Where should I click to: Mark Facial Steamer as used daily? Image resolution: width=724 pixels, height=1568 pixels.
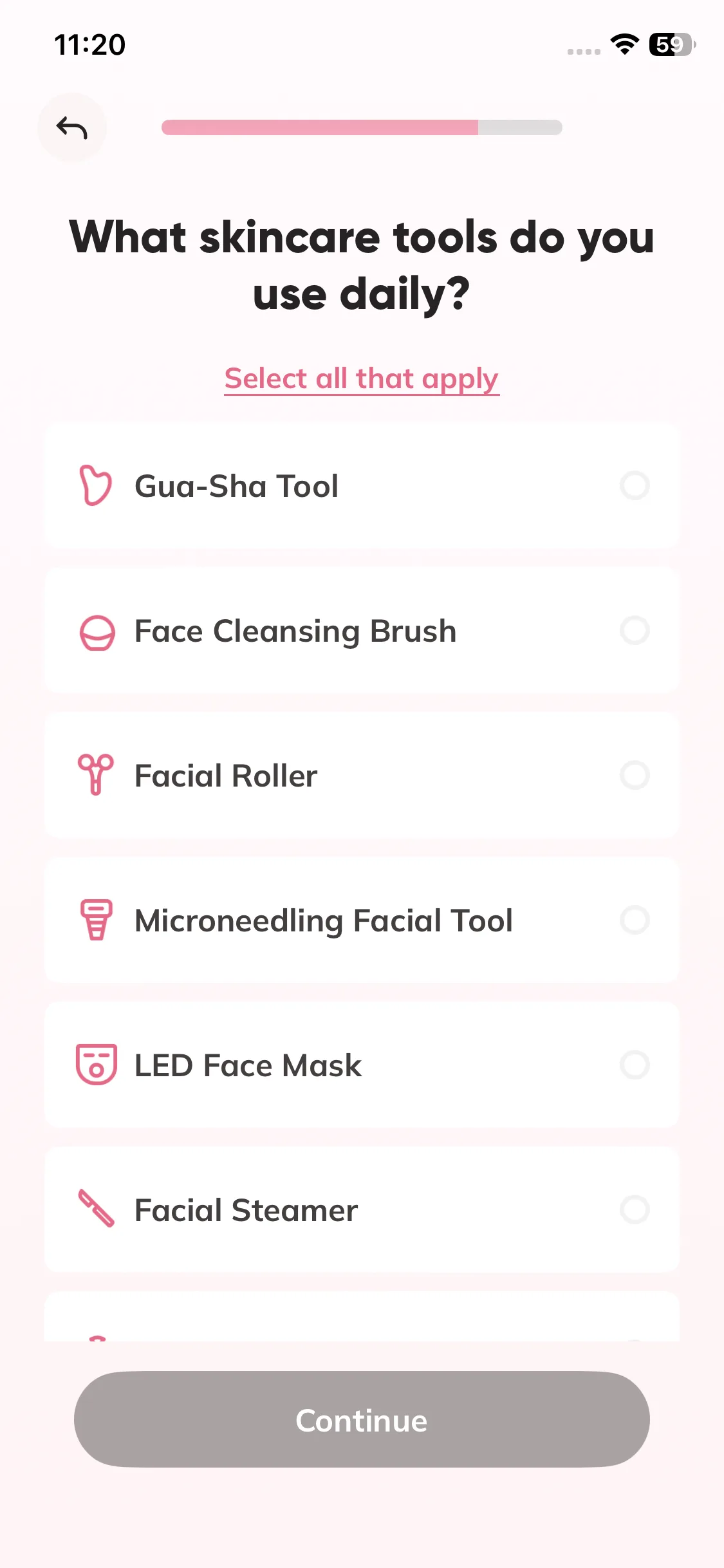(x=362, y=1209)
